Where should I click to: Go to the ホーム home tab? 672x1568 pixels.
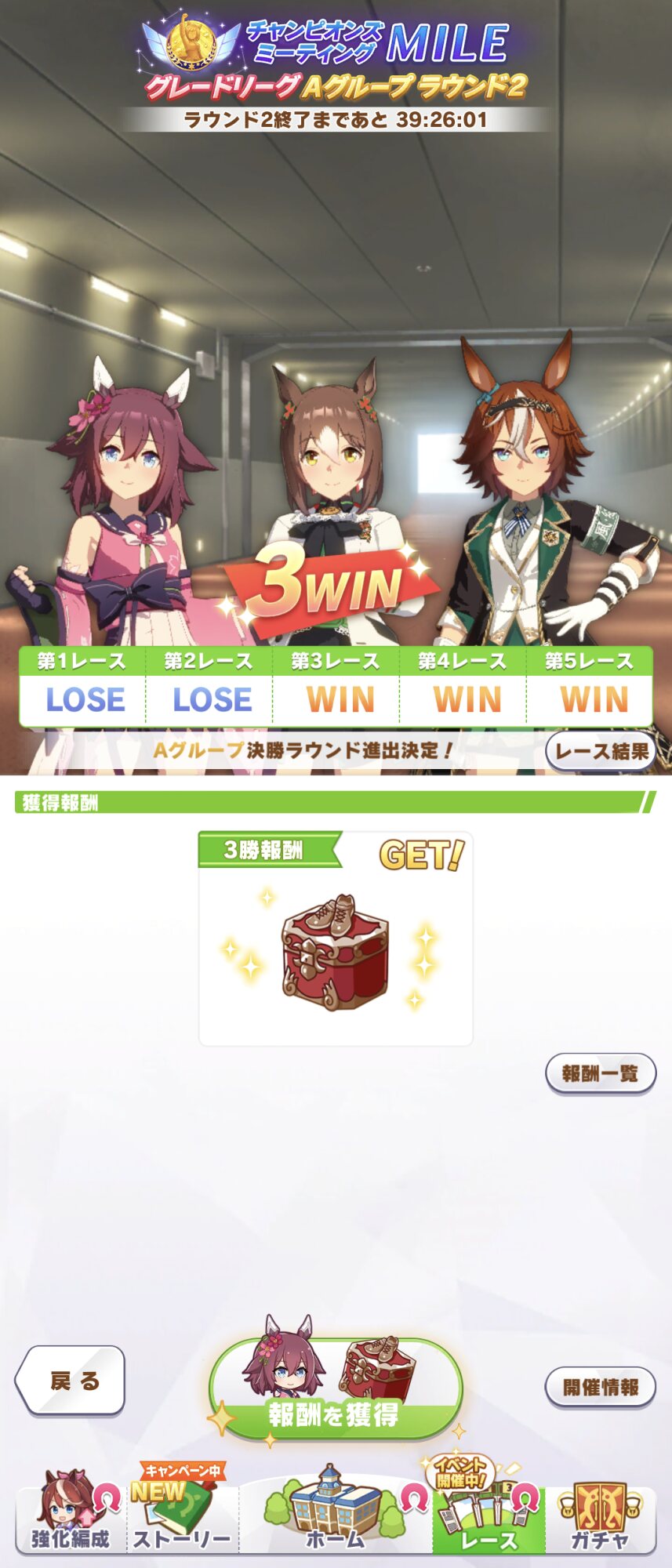336,1513
